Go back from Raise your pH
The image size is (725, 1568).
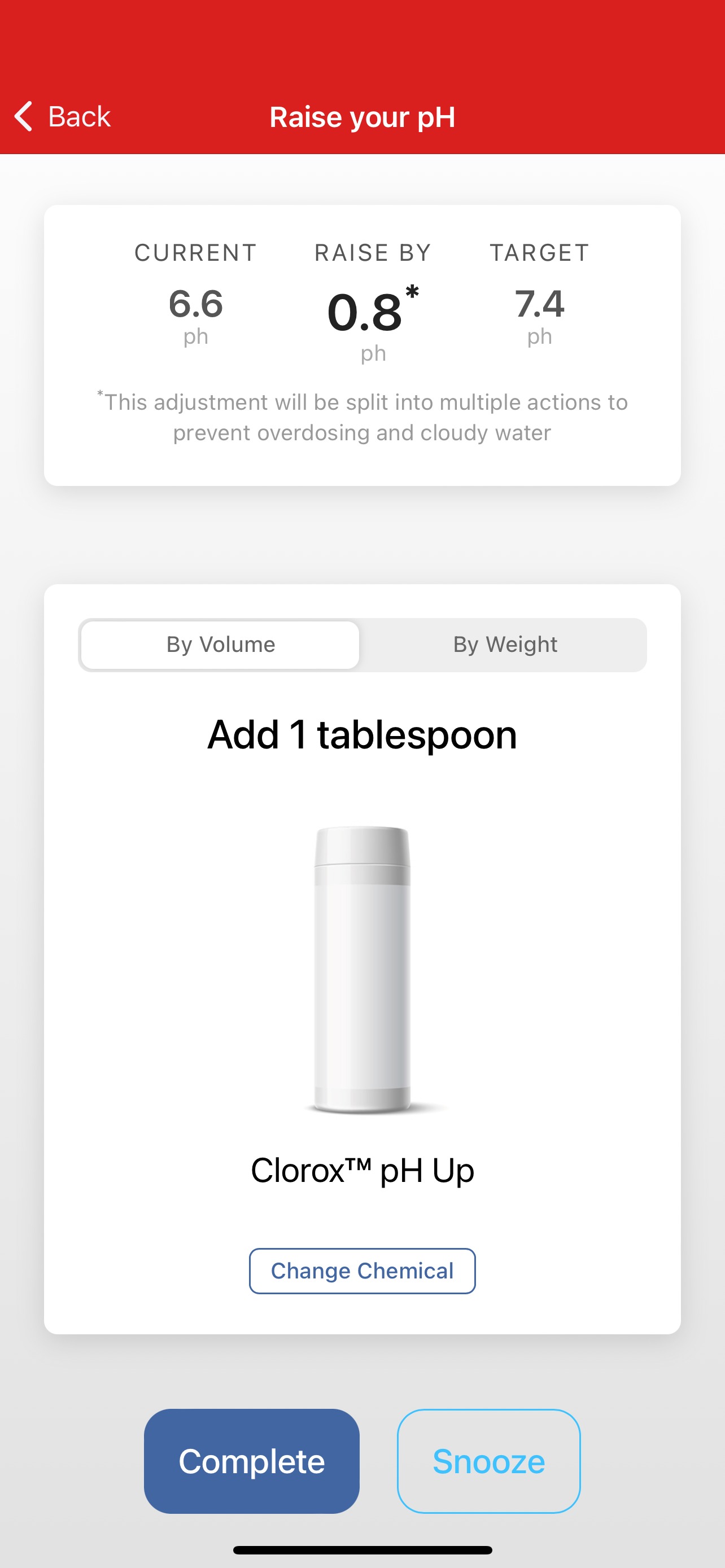63,116
